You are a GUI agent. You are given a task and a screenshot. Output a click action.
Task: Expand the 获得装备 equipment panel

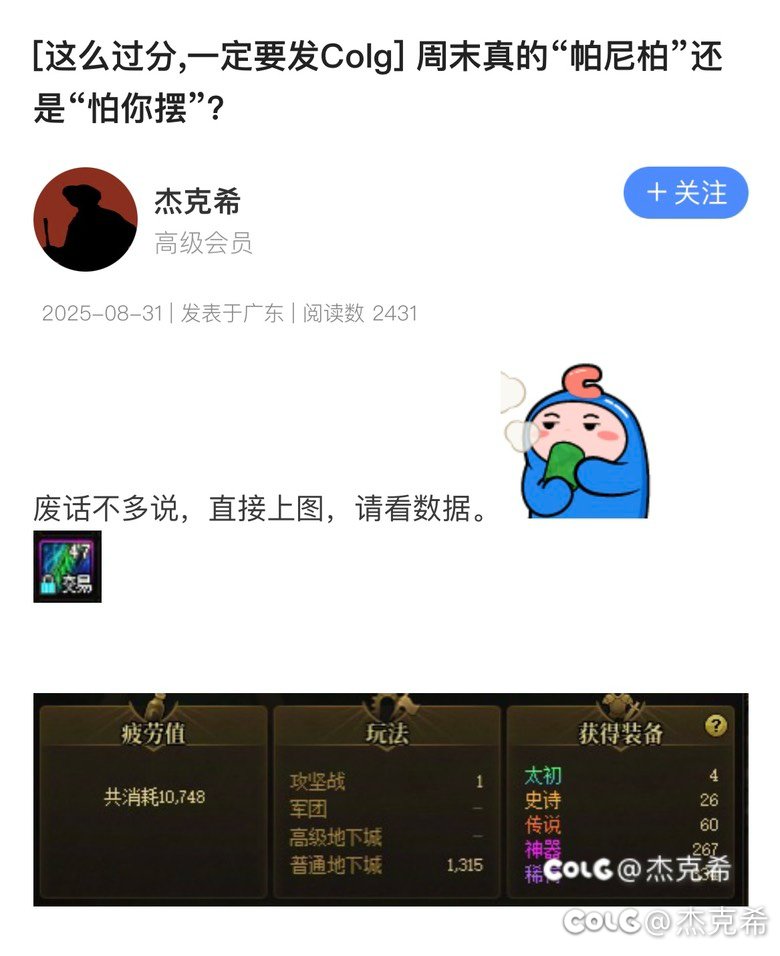(x=630, y=800)
